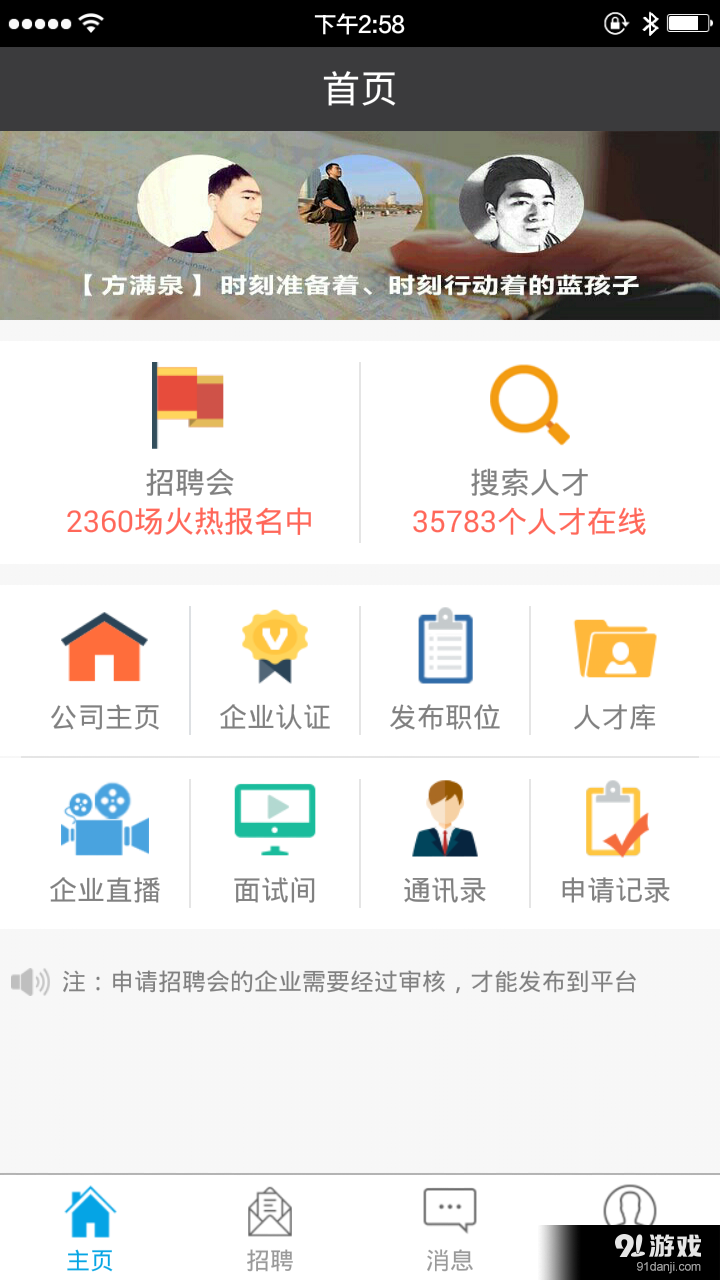Select the 主页 tab

coord(90,1225)
